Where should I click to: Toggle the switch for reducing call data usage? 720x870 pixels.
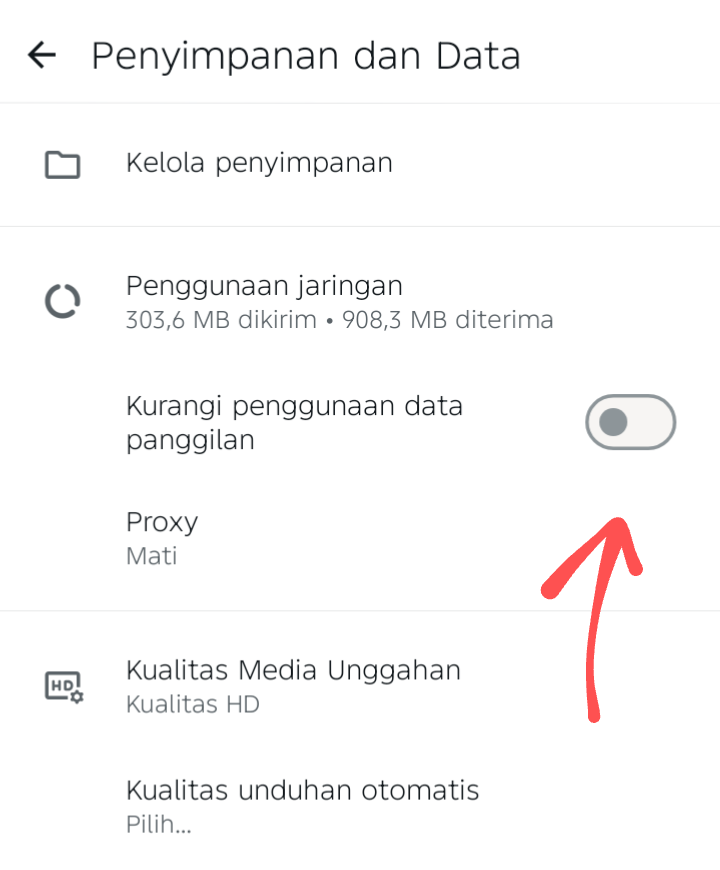click(x=630, y=421)
